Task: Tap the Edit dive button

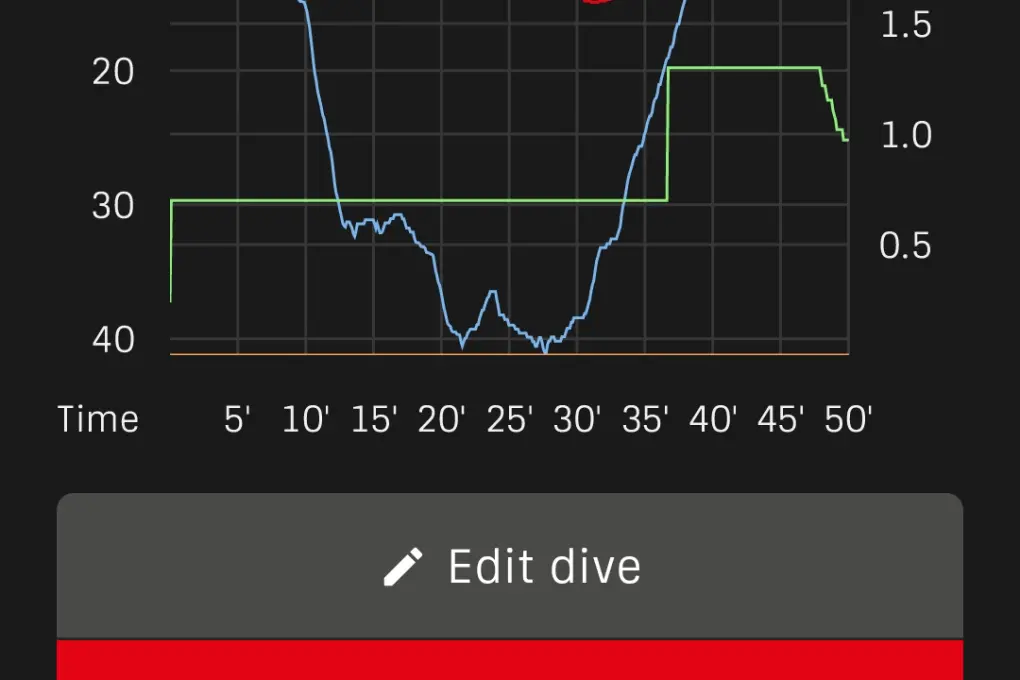Action: point(510,566)
